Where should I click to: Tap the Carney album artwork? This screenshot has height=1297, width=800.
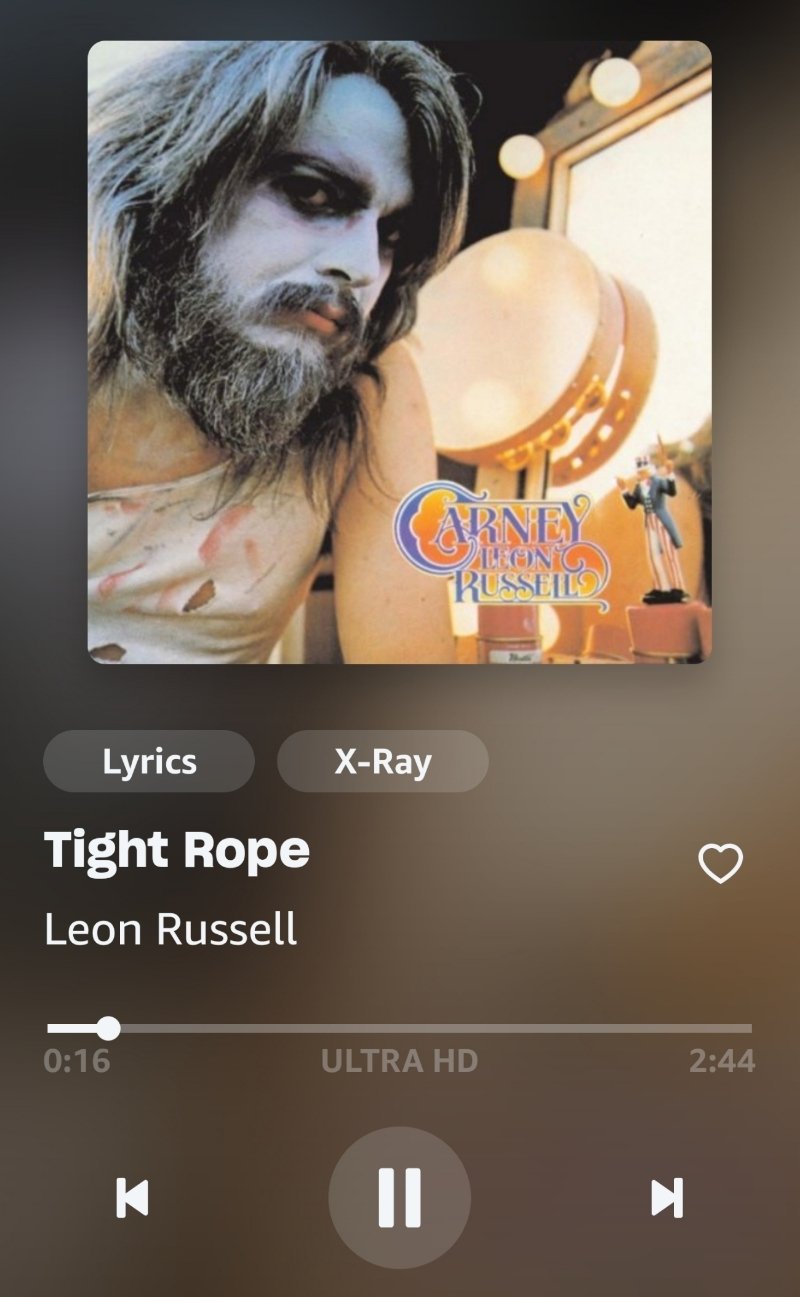coord(399,352)
